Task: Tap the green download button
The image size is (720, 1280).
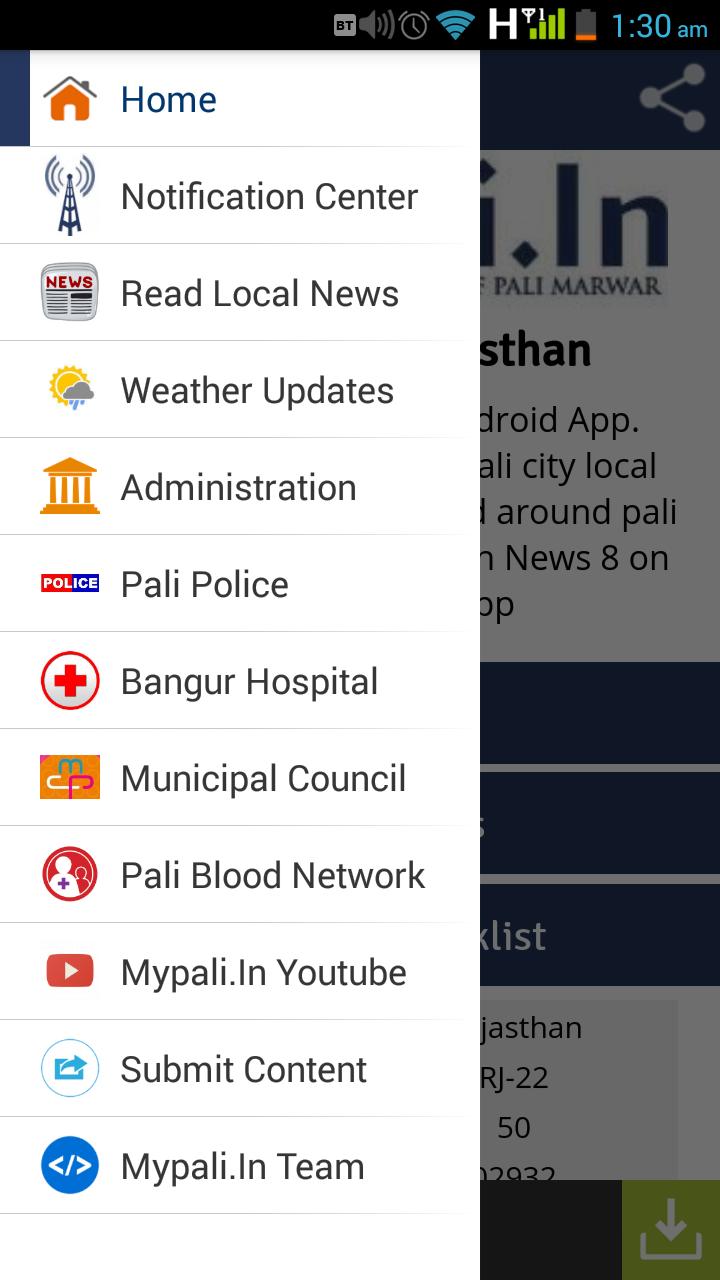Action: pyautogui.click(x=670, y=1229)
